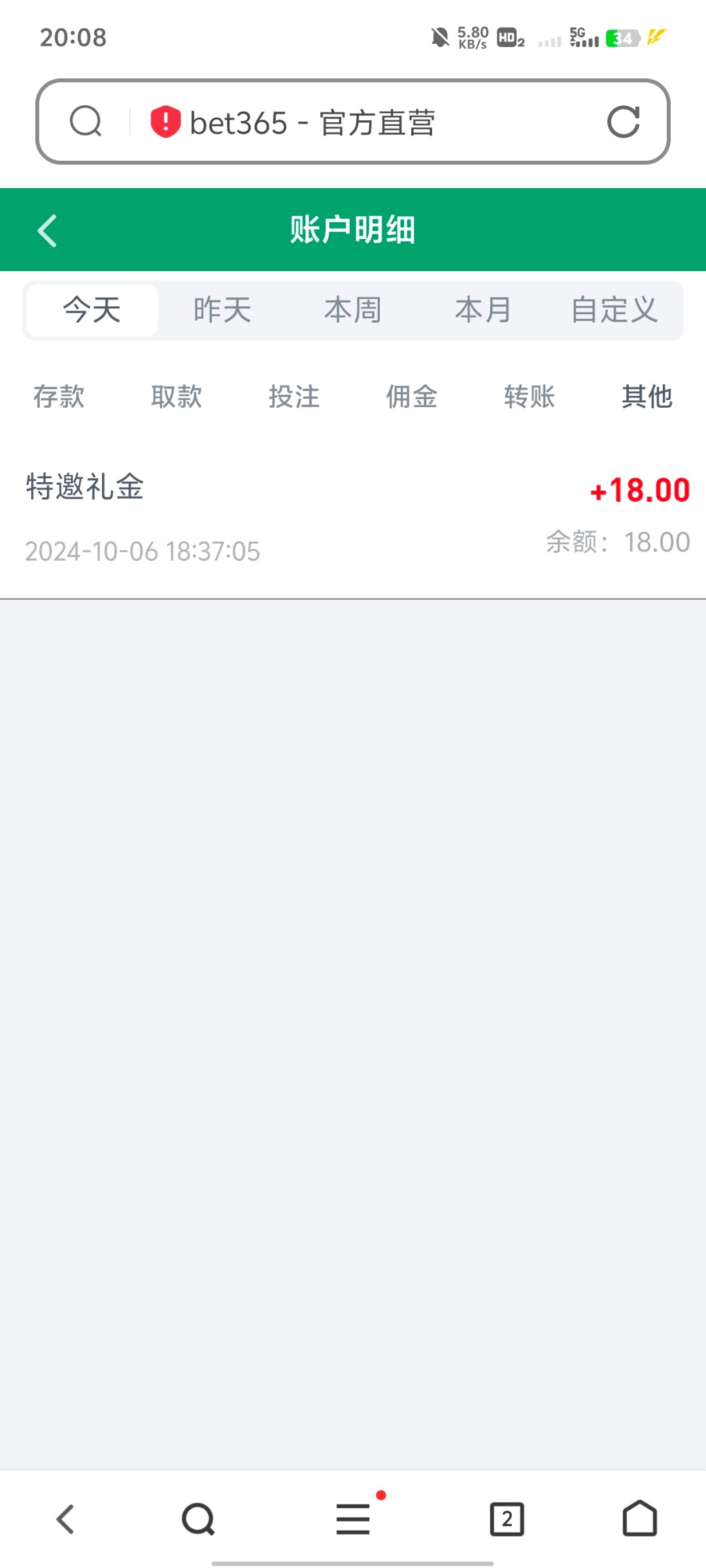Show 佣金 transactions
Viewport: 706px width, 1568px height.
pyautogui.click(x=412, y=397)
